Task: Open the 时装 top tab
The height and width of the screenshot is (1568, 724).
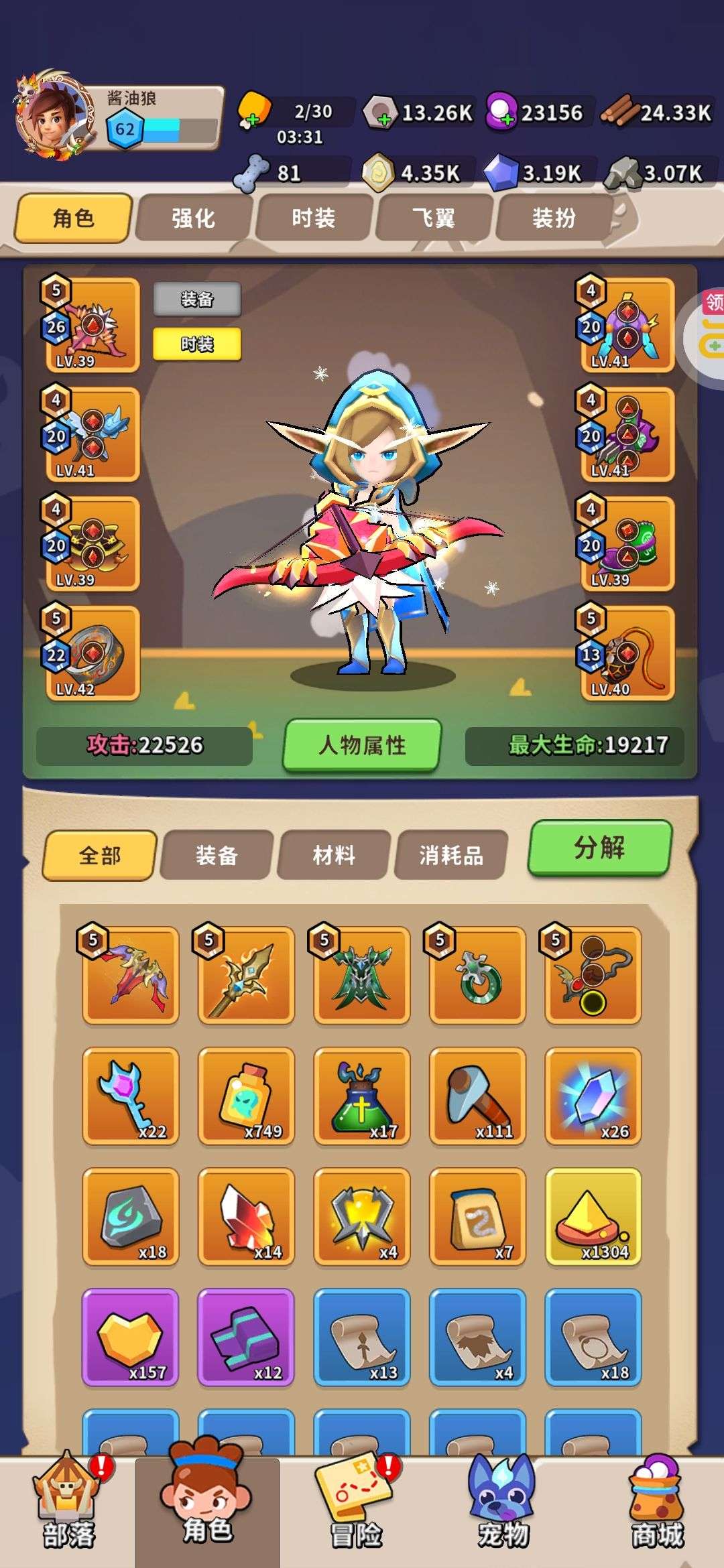Action: (313, 218)
